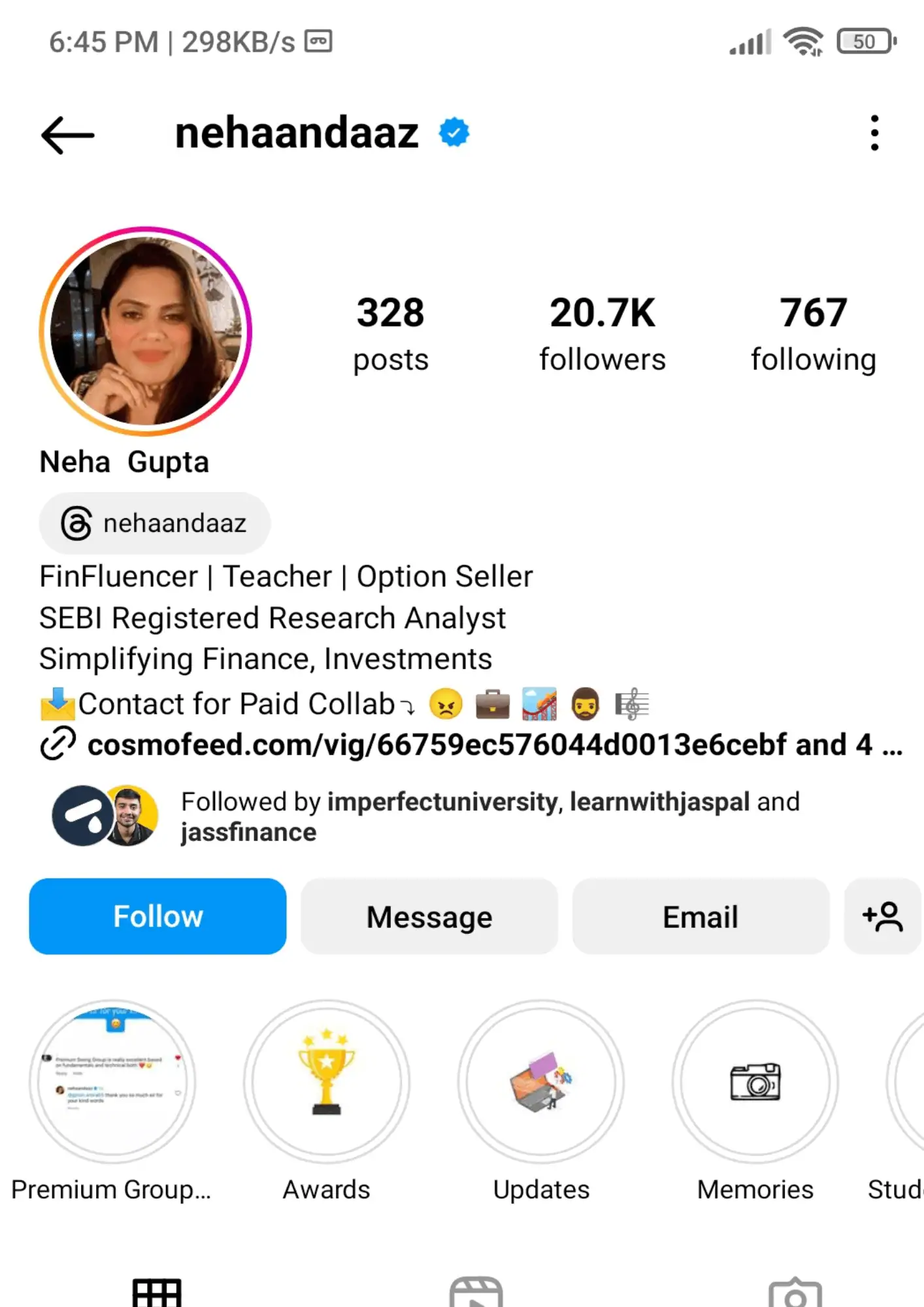Open the Memories highlight
924x1307 pixels.
point(755,1082)
